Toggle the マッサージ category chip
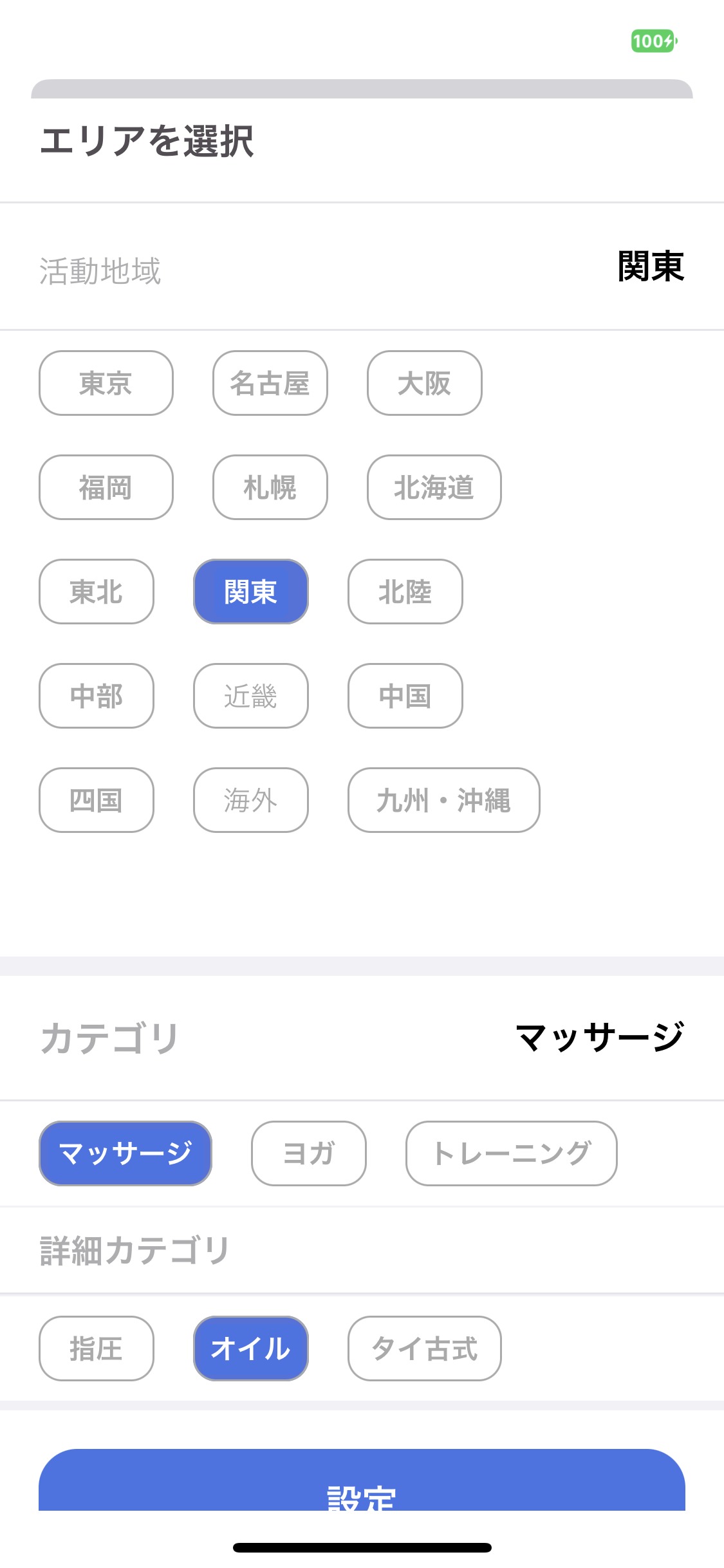The width and height of the screenshot is (724, 1568). pyautogui.click(x=125, y=1153)
